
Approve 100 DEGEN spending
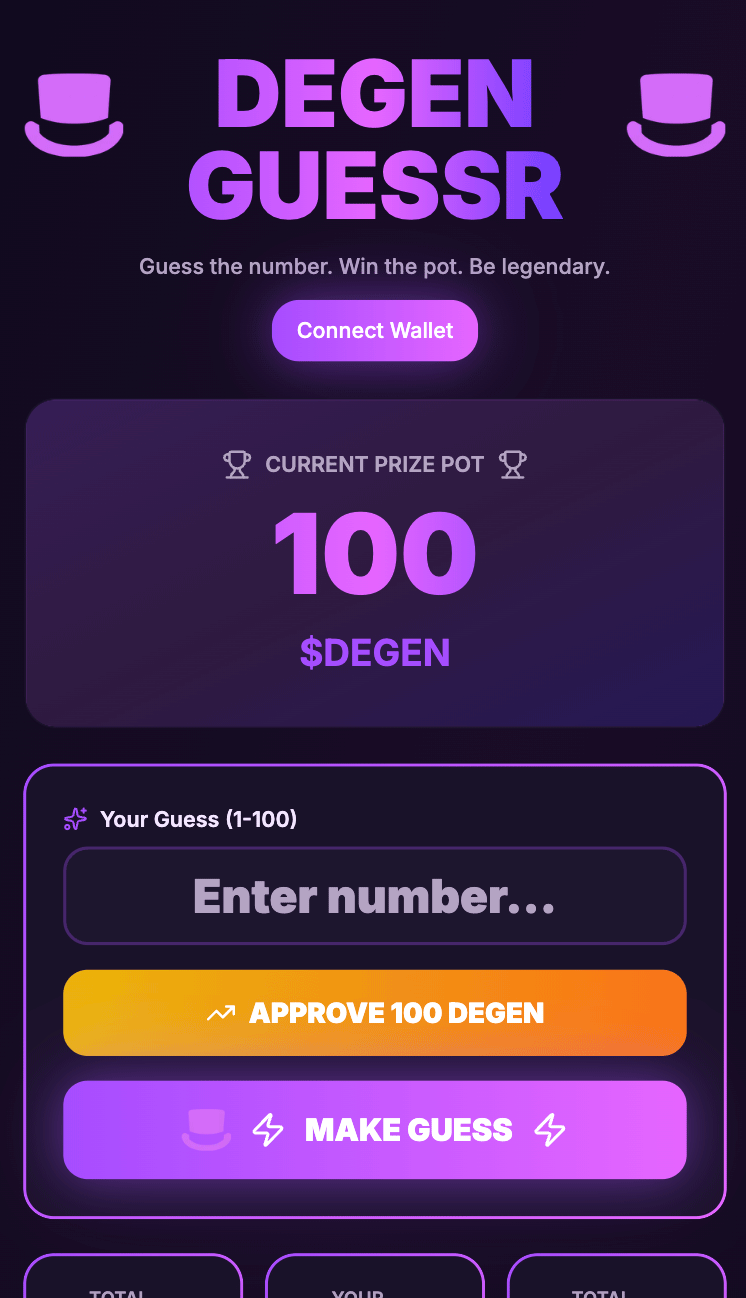[x=374, y=1012]
